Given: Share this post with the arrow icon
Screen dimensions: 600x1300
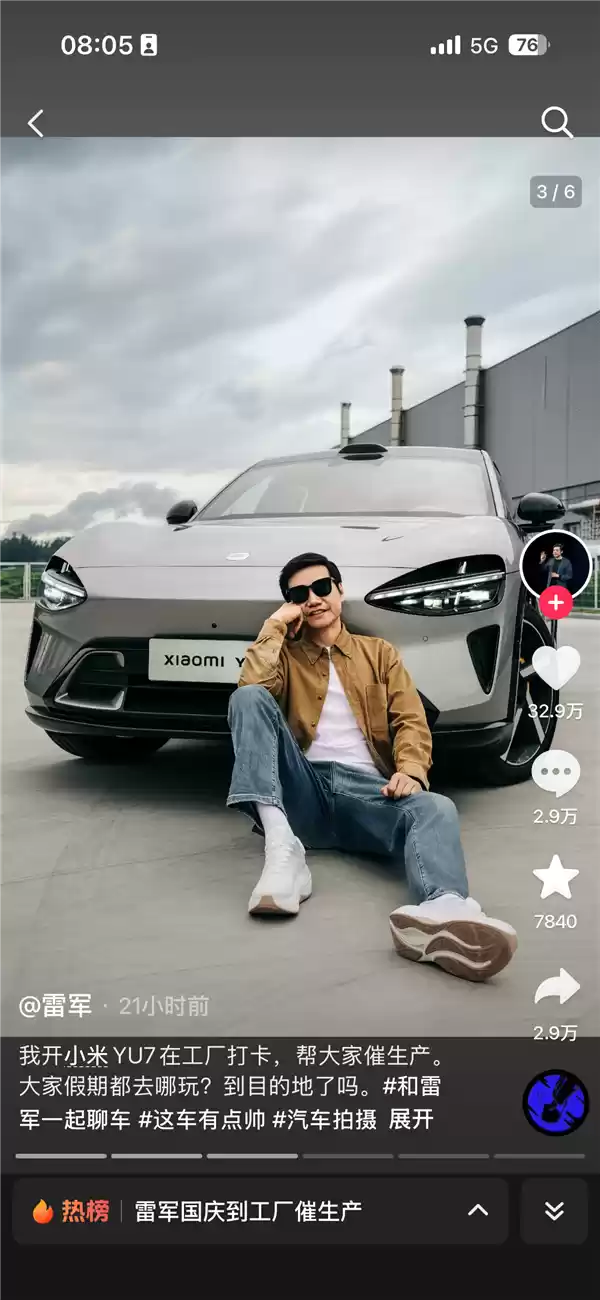Looking at the screenshot, I should click(x=556, y=988).
